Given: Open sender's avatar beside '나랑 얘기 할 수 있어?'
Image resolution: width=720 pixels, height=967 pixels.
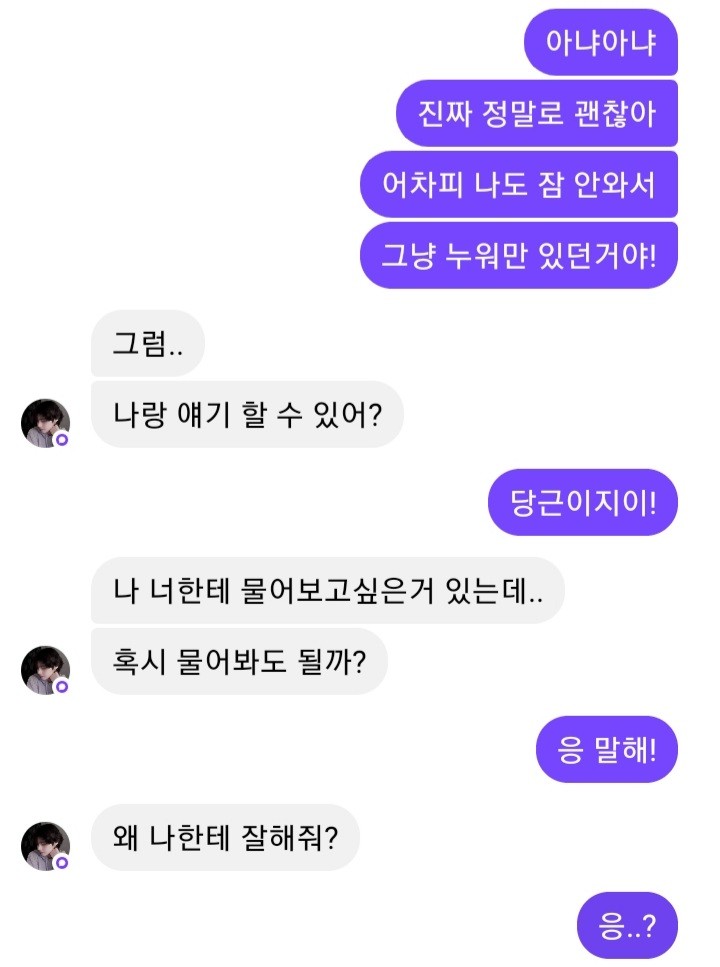Looking at the screenshot, I should pos(46,423).
